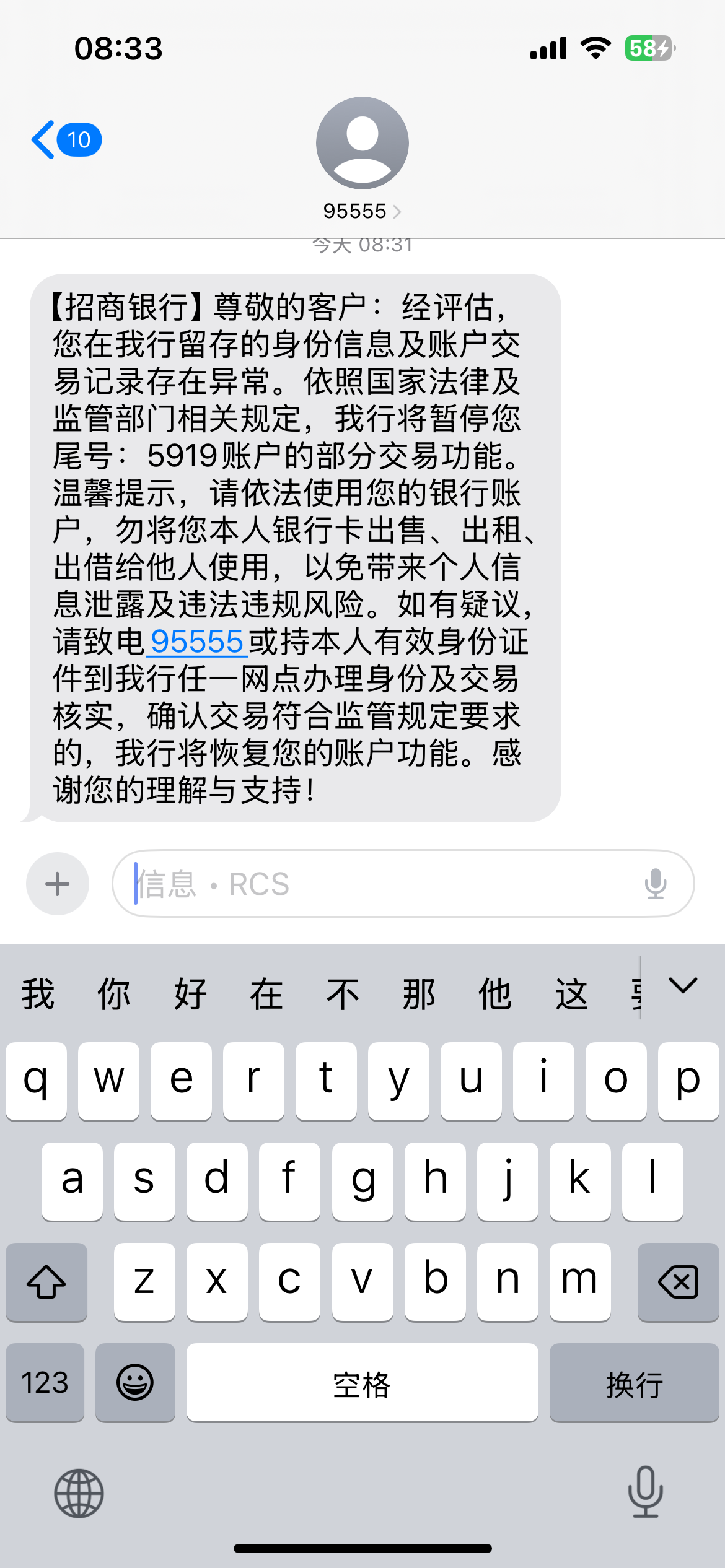Image resolution: width=725 pixels, height=1568 pixels.
Task: Hit the backspace key
Action: 678,1281
